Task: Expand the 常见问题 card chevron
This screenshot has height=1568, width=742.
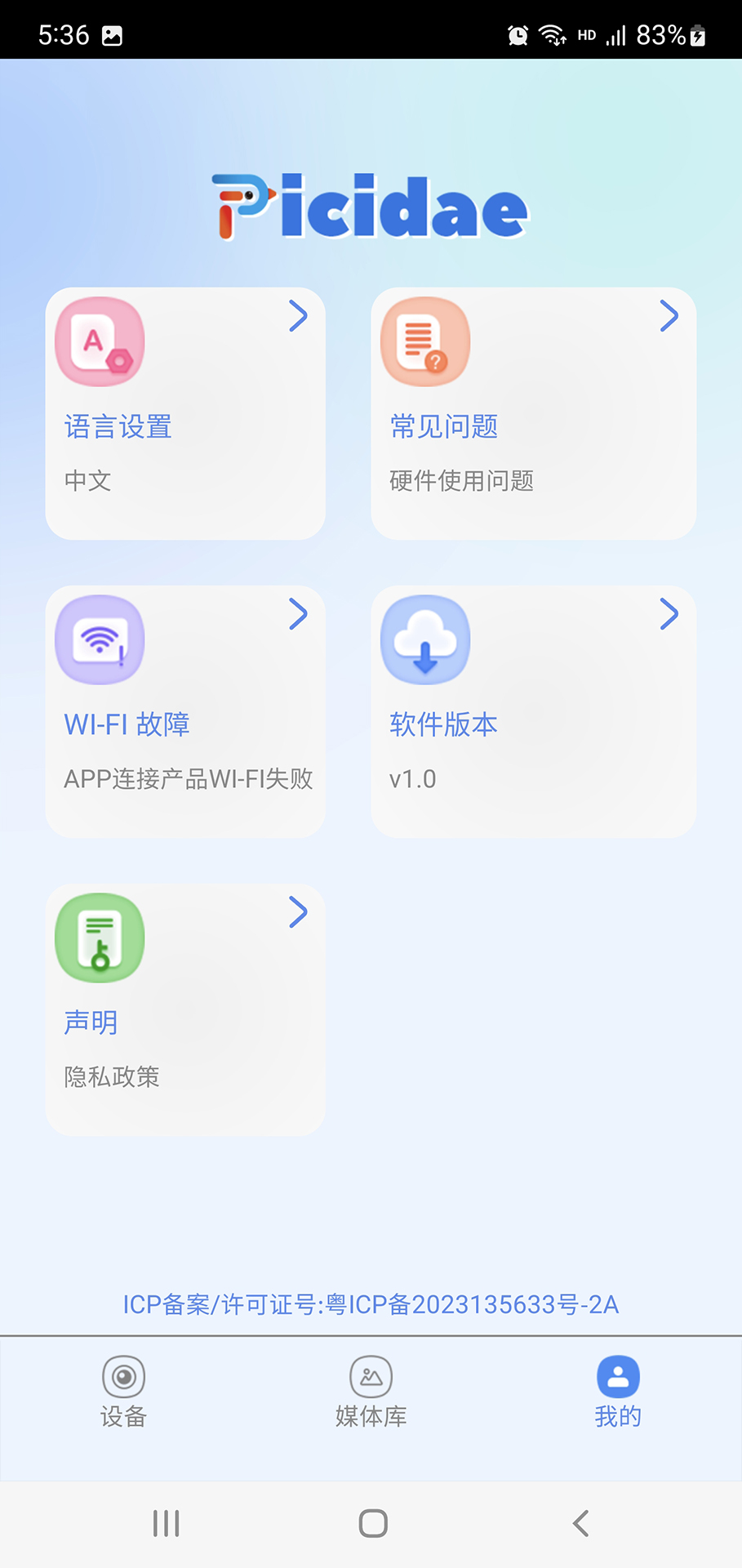Action: (x=668, y=316)
